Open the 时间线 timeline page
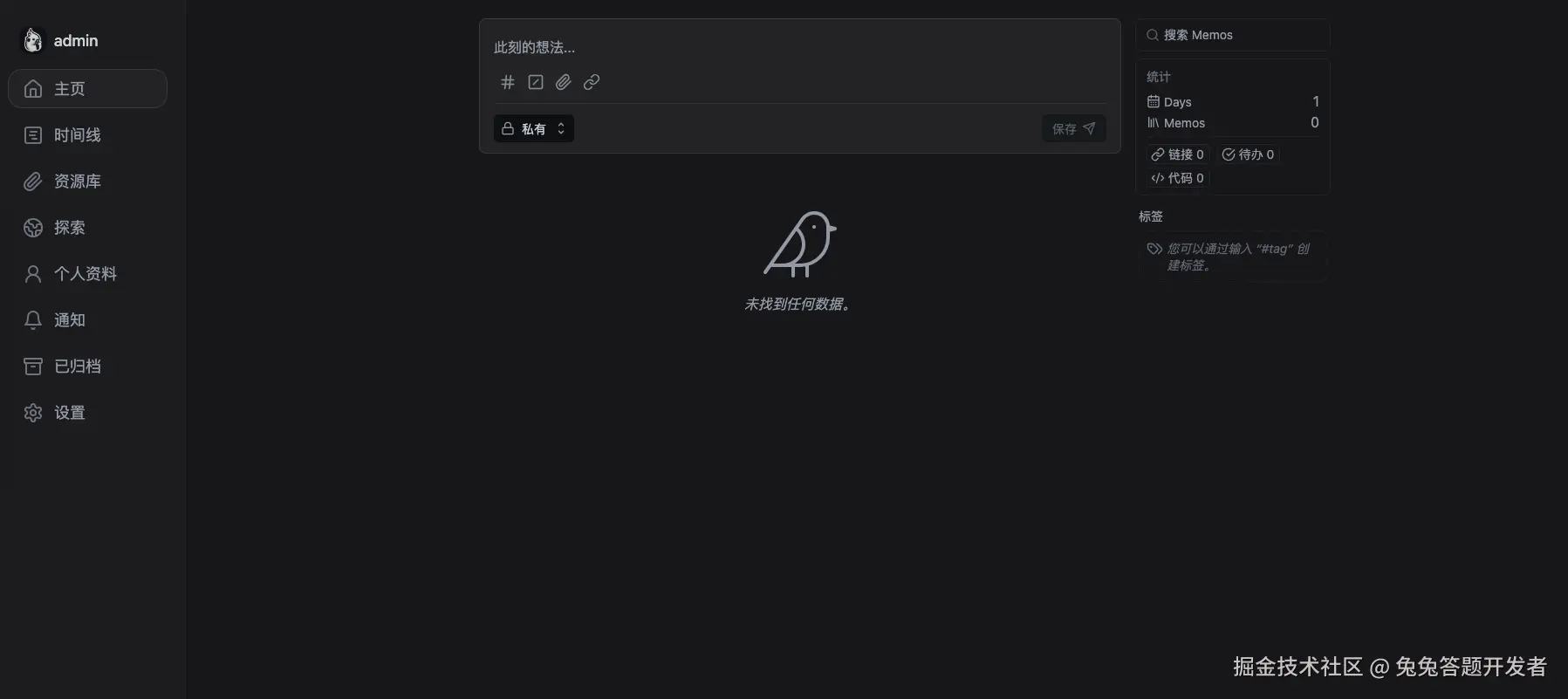The height and width of the screenshot is (699, 1568). [77, 135]
